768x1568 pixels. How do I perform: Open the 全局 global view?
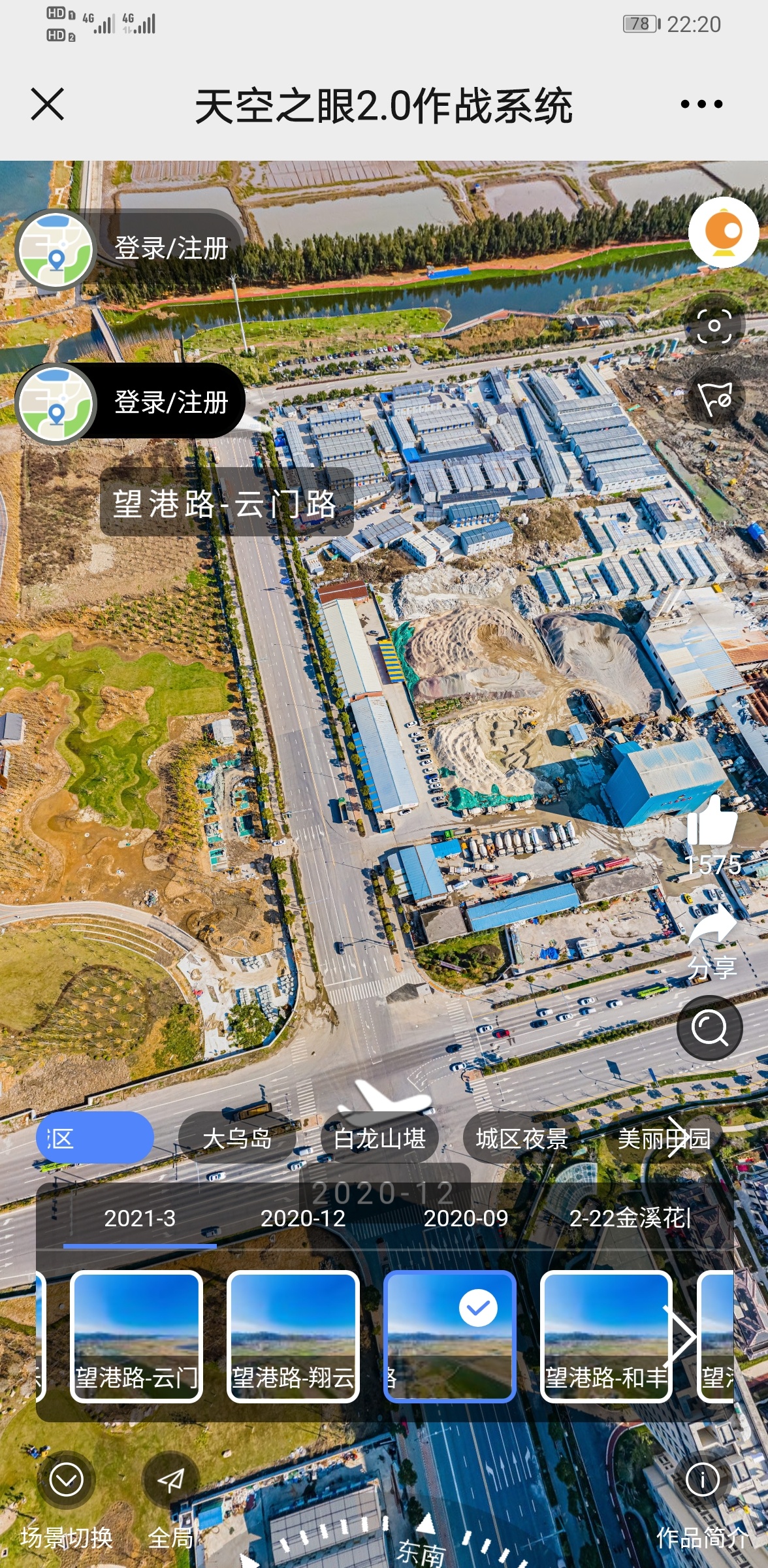coord(171,1480)
